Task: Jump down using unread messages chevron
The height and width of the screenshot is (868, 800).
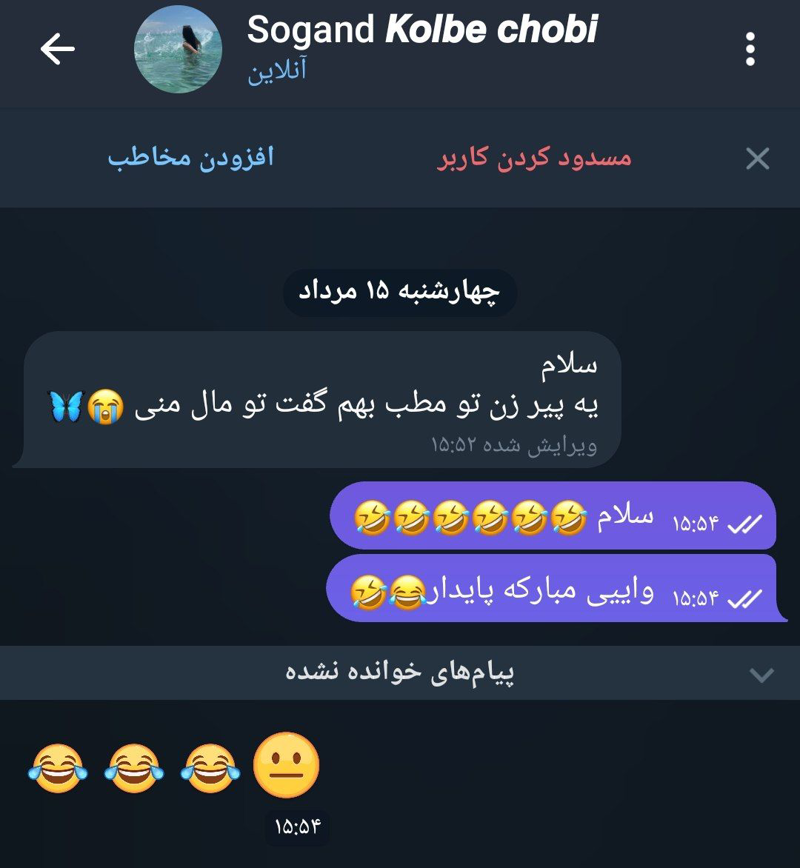Action: (761, 675)
